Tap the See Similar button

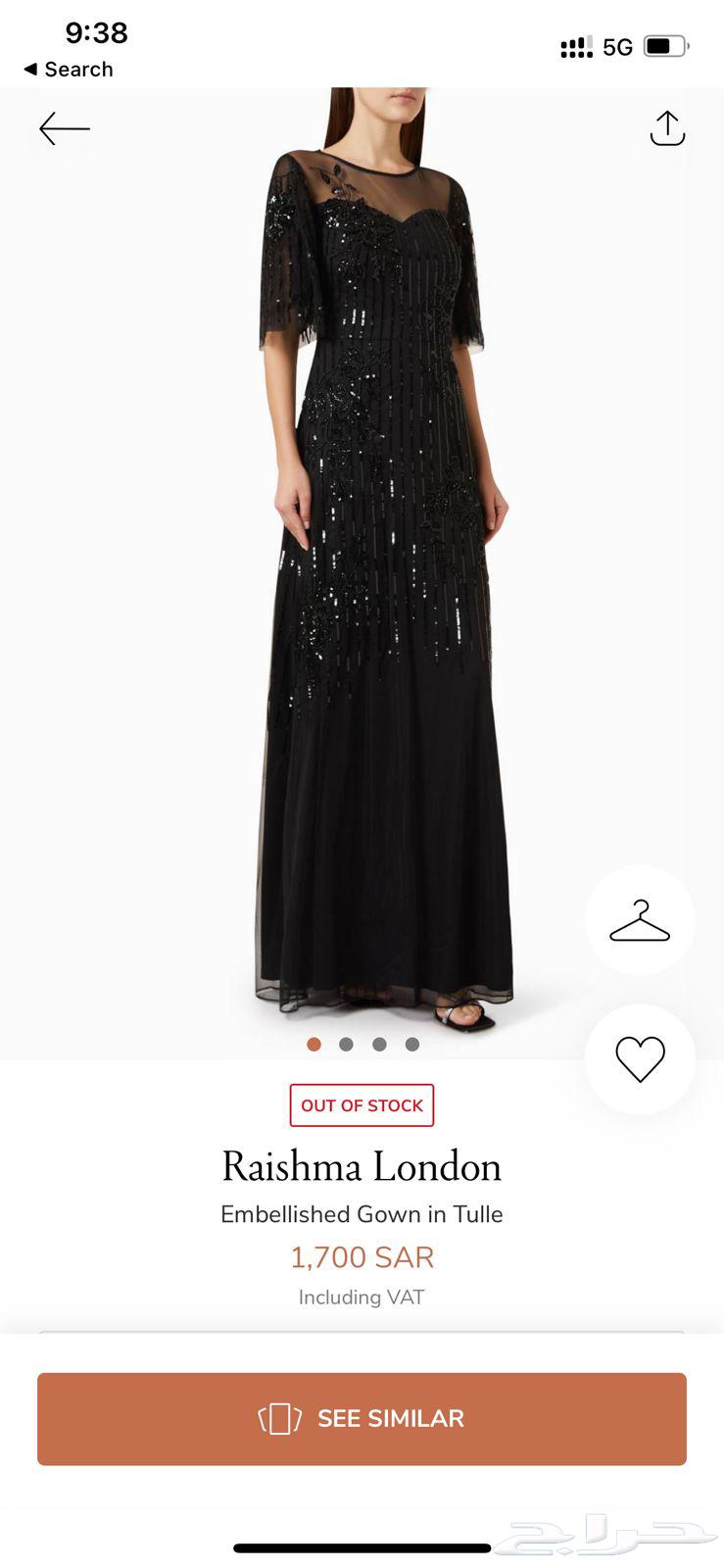pos(362,1418)
